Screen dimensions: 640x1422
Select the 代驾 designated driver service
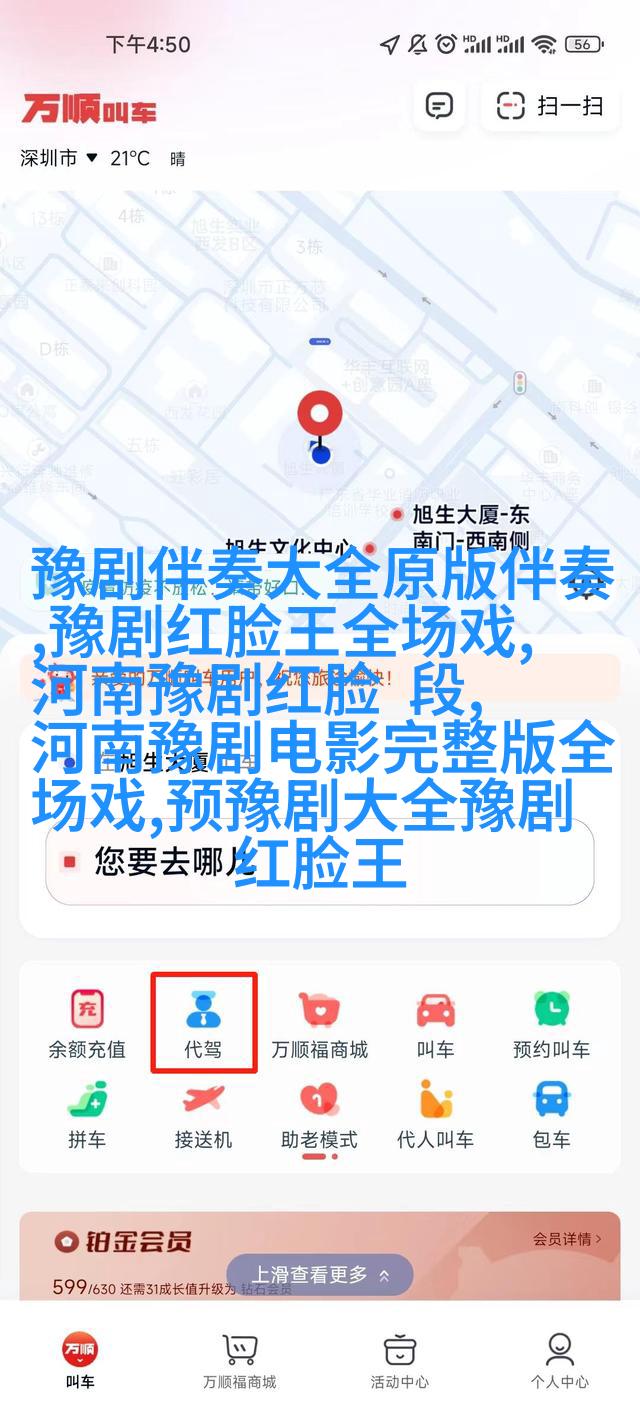pos(204,1024)
